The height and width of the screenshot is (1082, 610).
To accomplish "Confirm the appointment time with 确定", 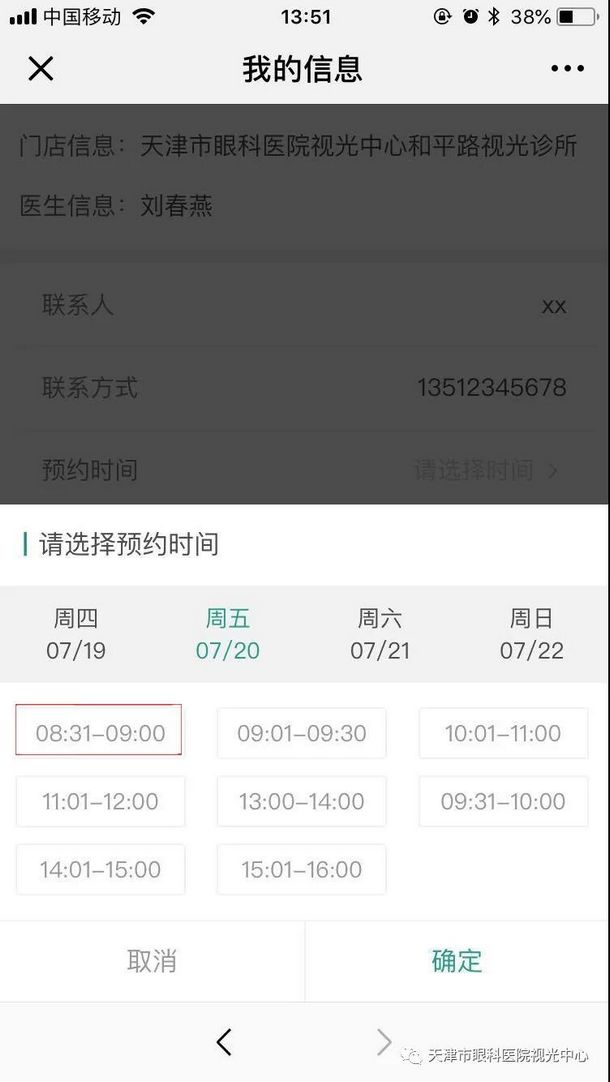I will pos(457,961).
